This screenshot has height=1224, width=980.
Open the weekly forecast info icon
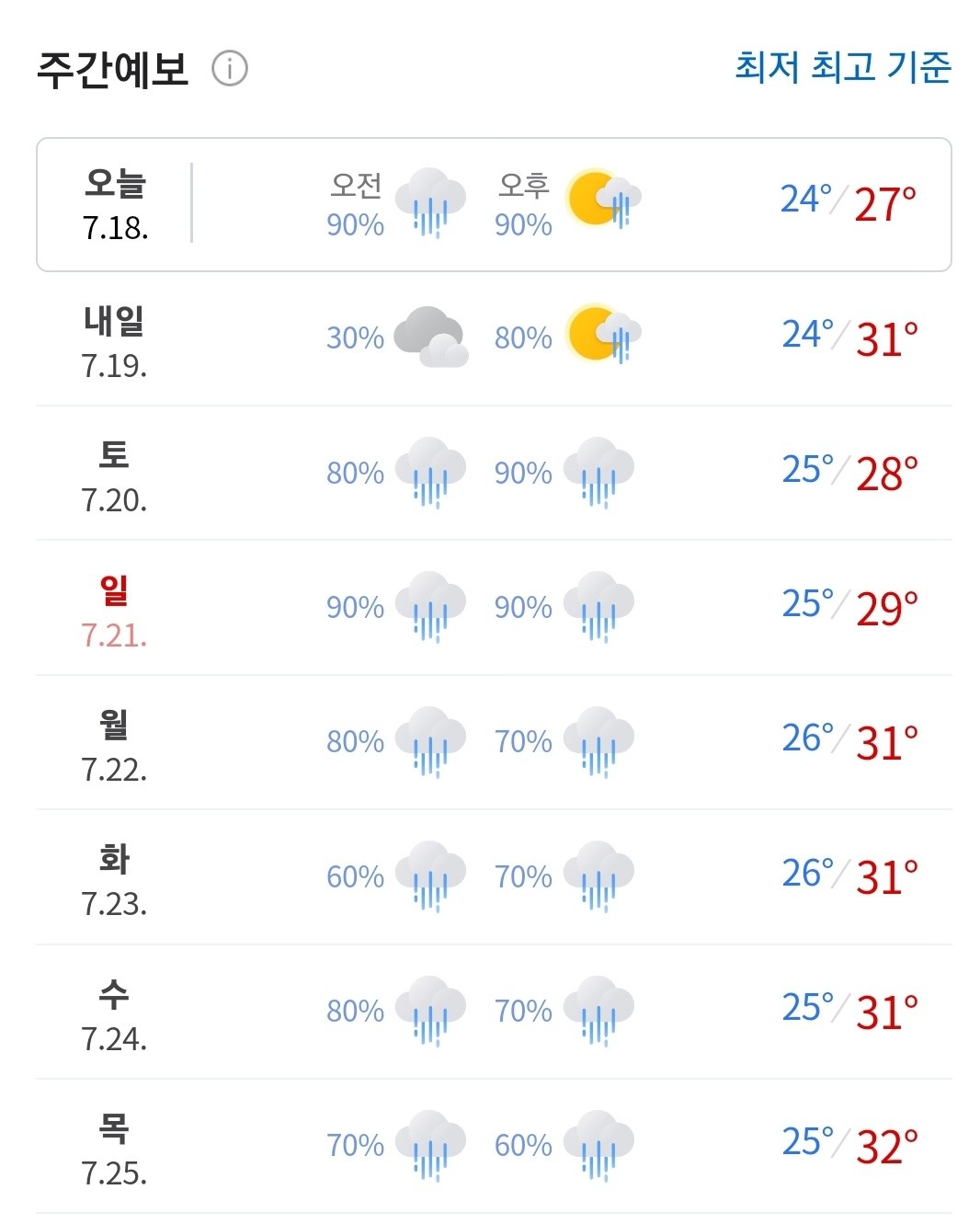[x=230, y=68]
